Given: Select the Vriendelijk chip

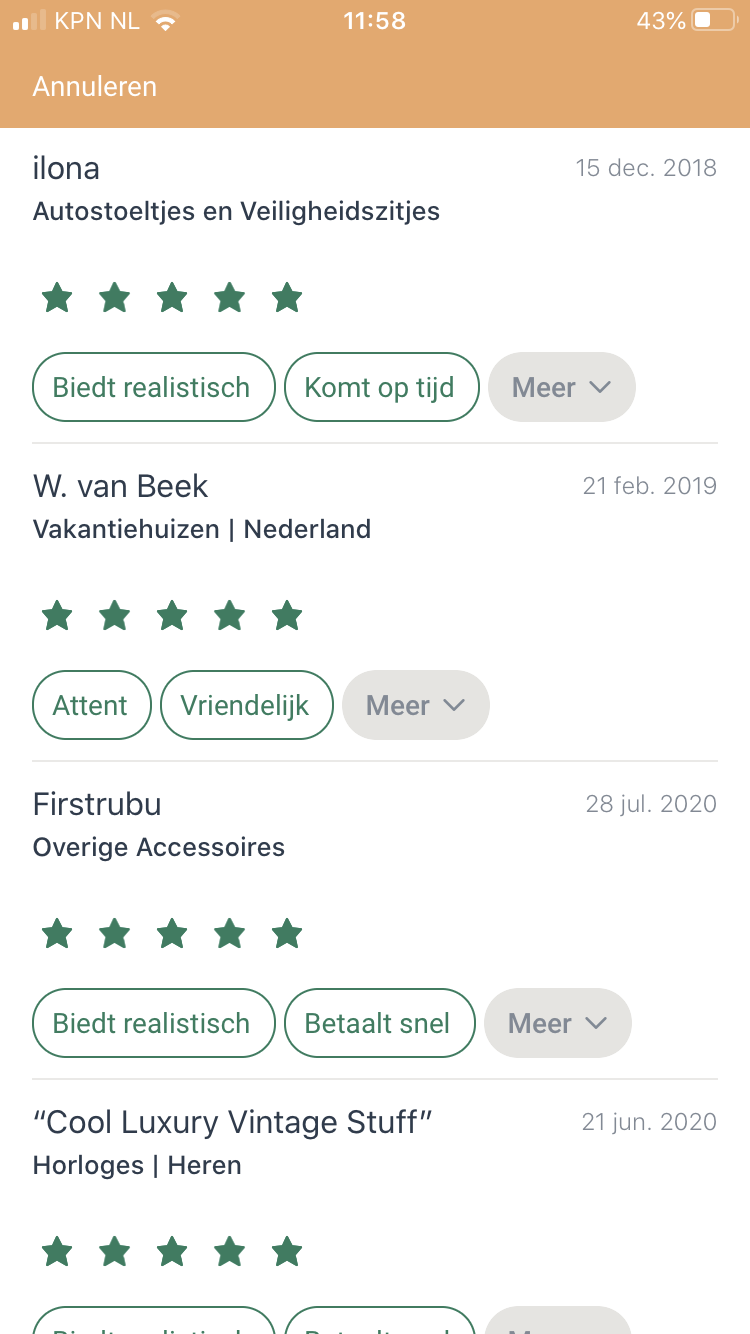Looking at the screenshot, I should tap(246, 705).
